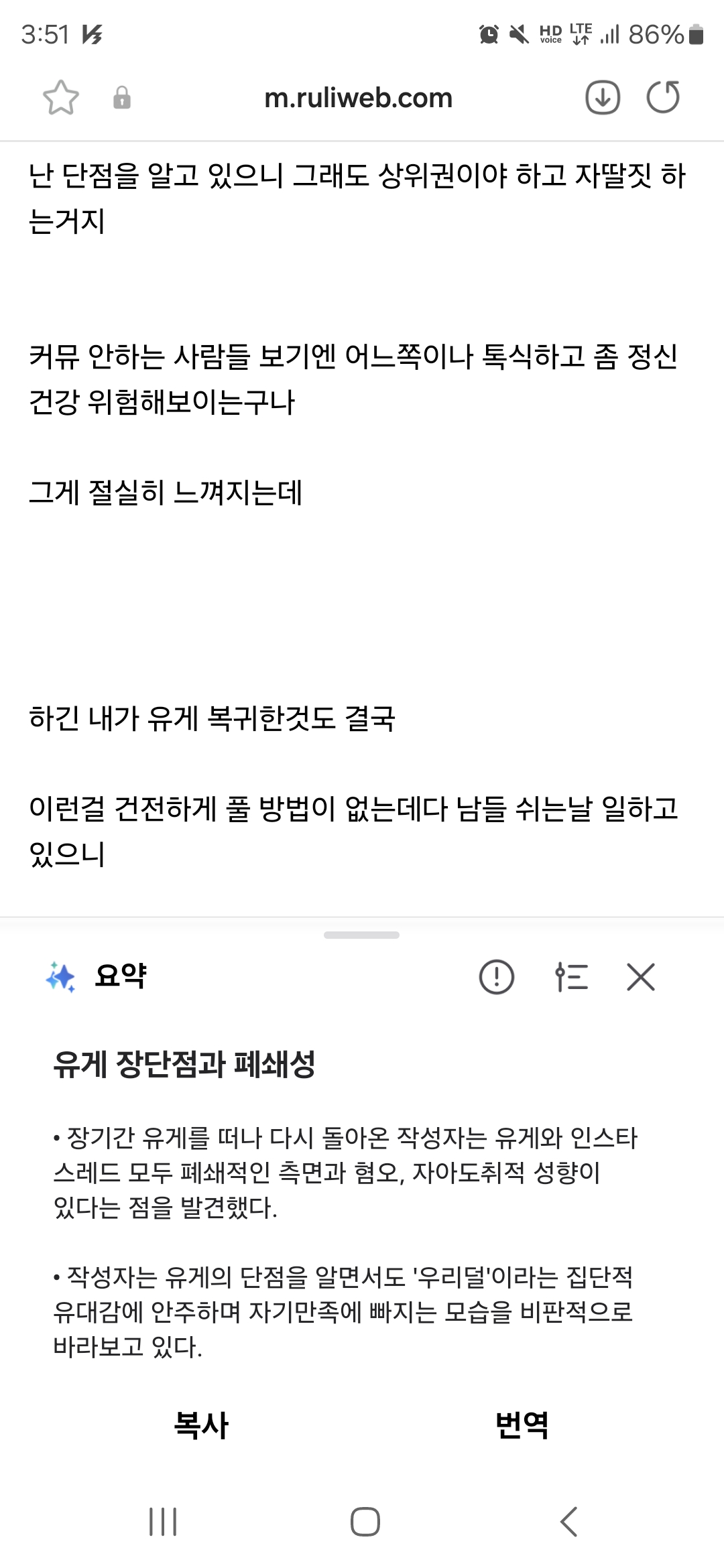Open the summary info alert icon
The height and width of the screenshot is (1568, 724).
(497, 977)
